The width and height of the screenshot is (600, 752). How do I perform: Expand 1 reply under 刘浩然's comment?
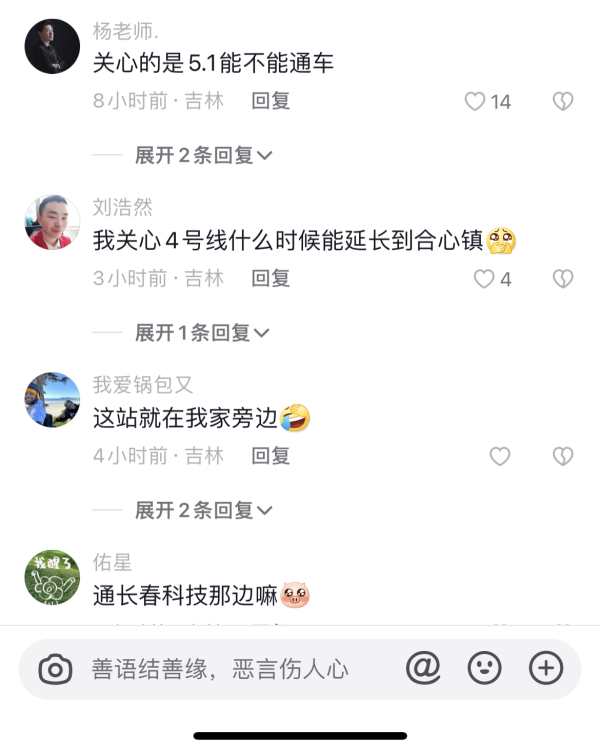pyautogui.click(x=204, y=333)
